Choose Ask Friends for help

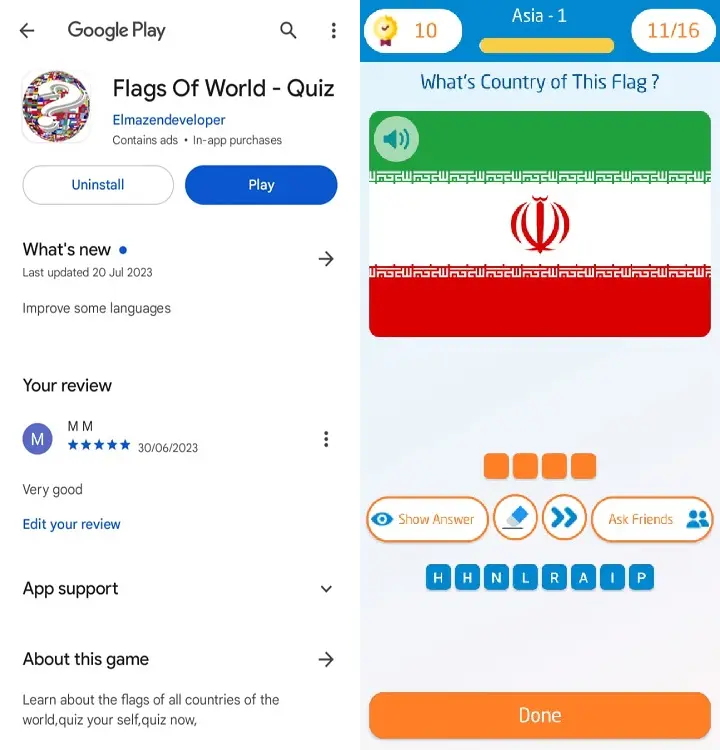(652, 519)
